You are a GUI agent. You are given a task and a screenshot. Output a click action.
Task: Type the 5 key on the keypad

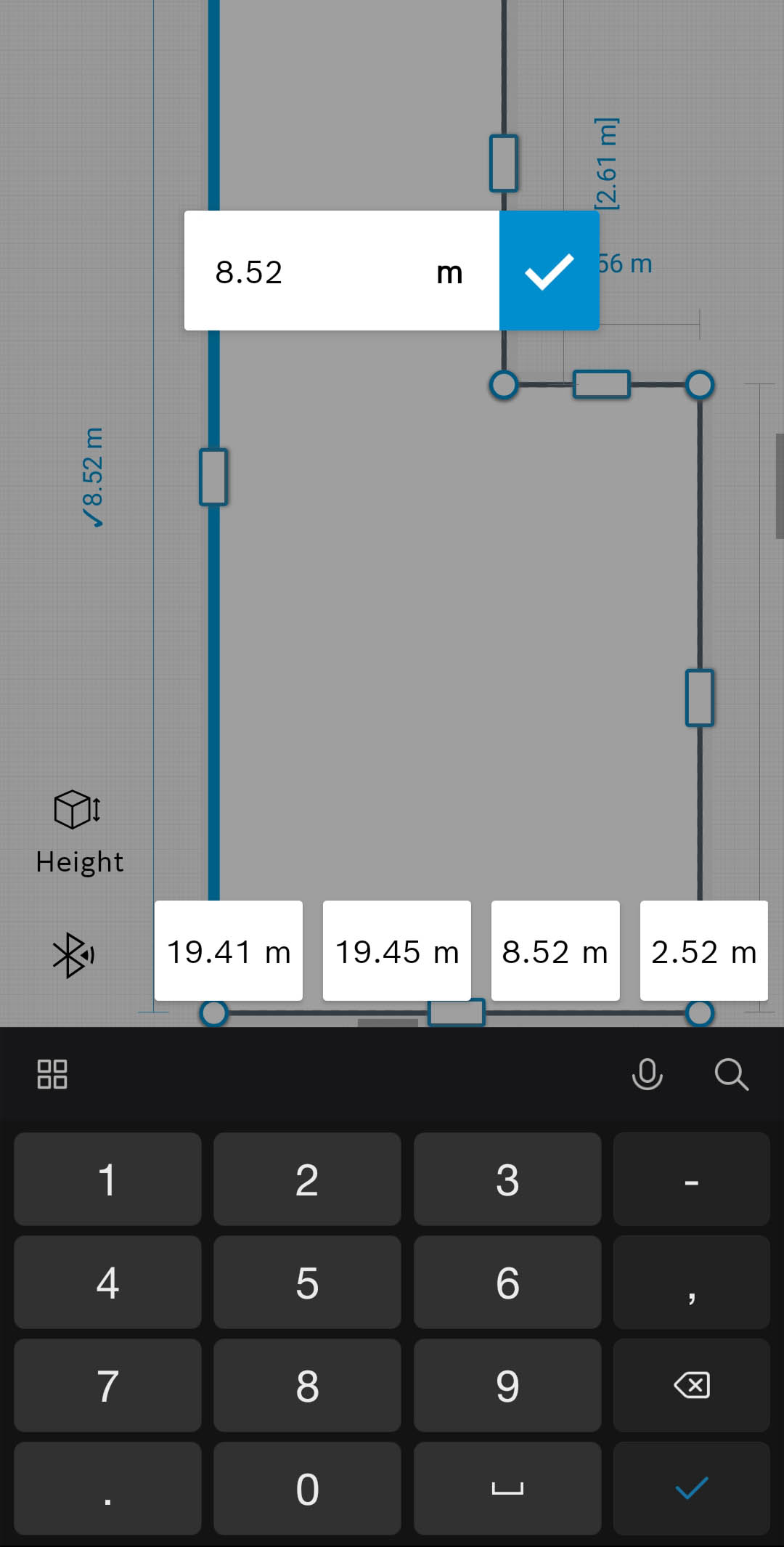pos(307,1283)
